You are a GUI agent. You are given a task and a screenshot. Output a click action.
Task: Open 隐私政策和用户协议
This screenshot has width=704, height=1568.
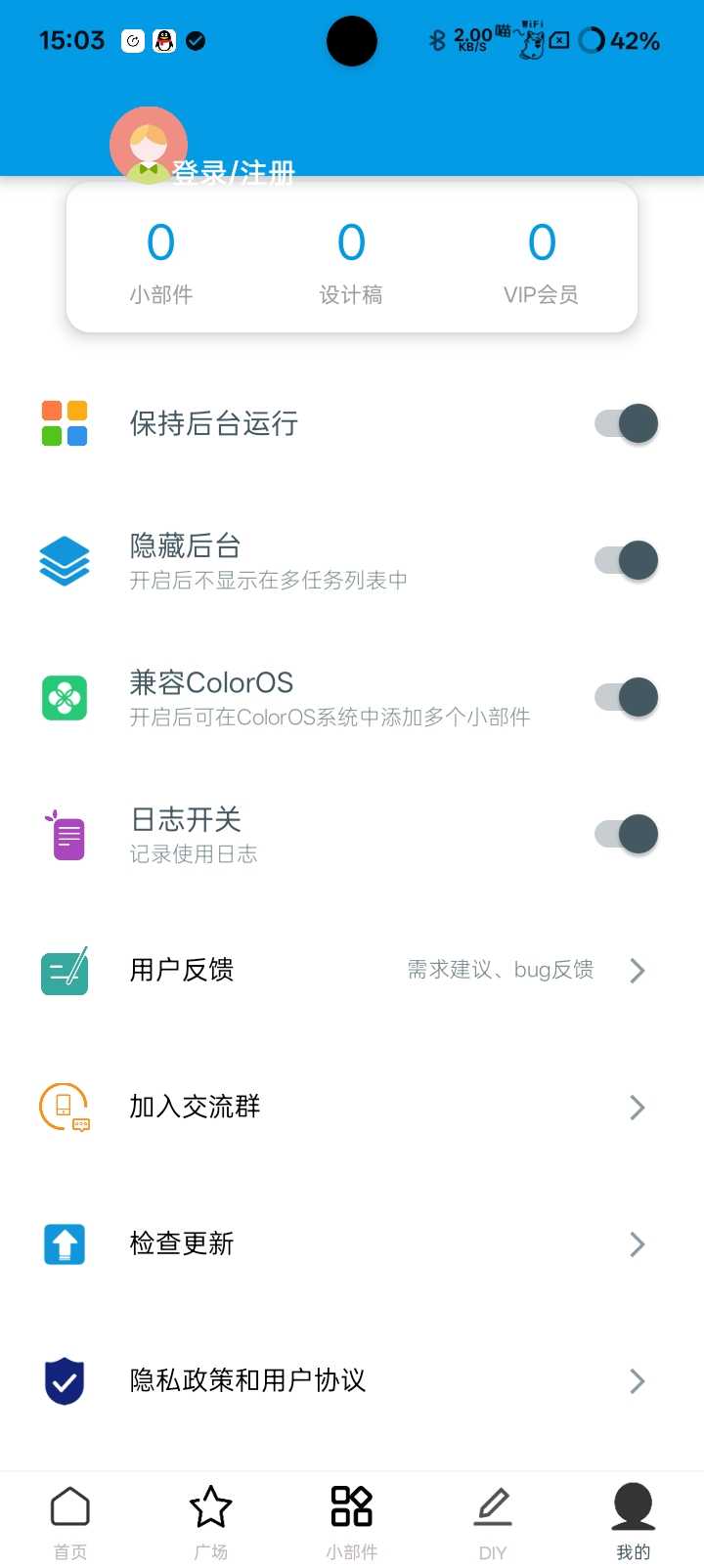pos(352,1380)
